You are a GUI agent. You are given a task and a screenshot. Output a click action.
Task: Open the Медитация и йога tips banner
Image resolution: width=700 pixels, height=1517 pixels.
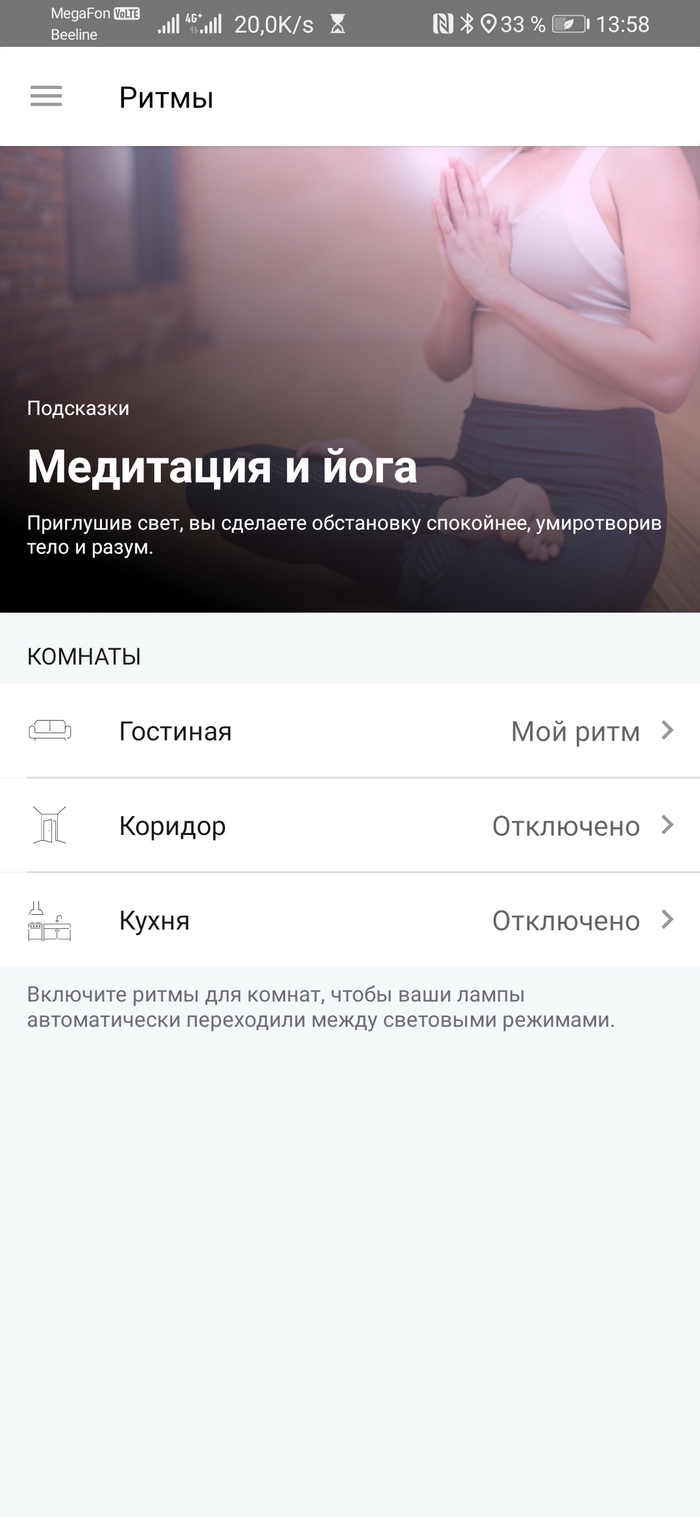click(x=350, y=379)
